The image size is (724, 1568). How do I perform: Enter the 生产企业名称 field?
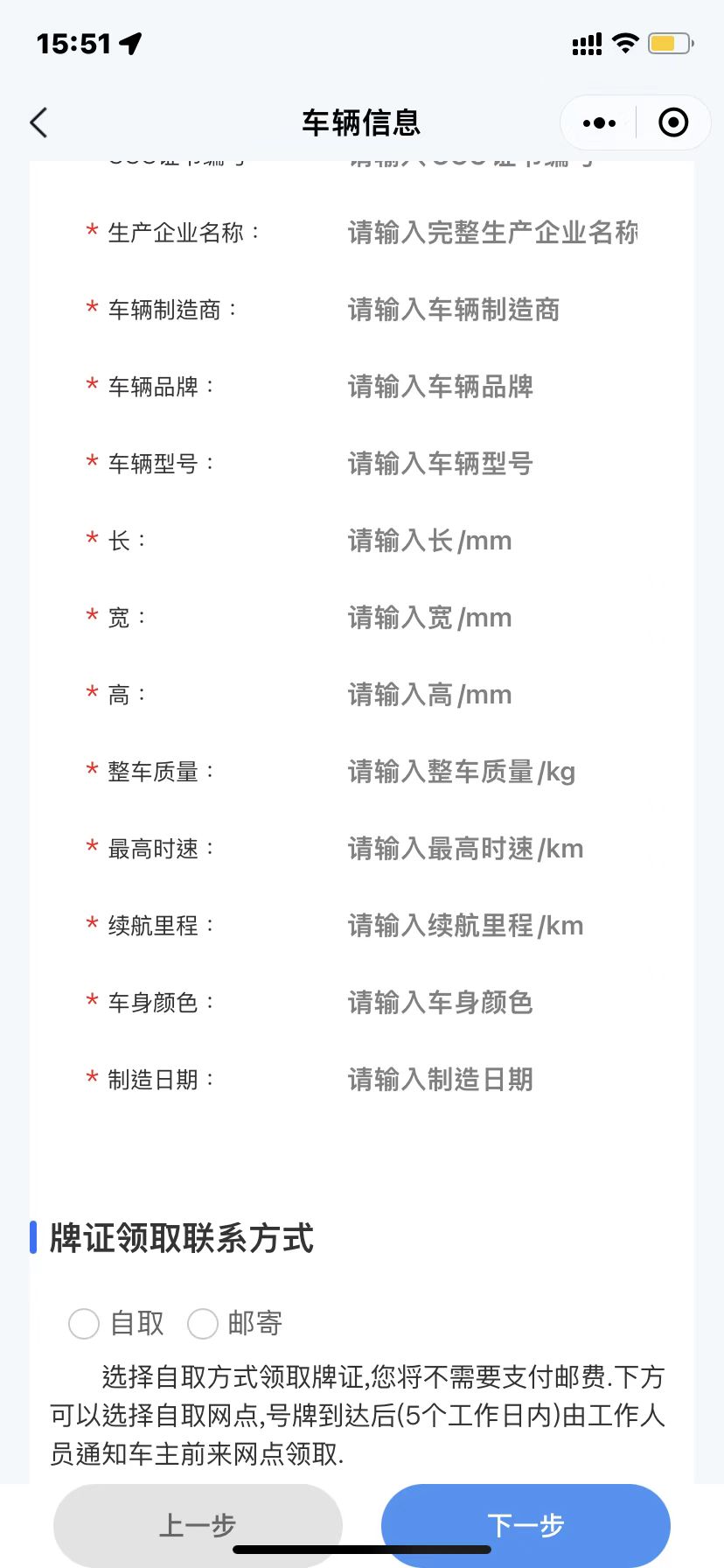tap(492, 233)
